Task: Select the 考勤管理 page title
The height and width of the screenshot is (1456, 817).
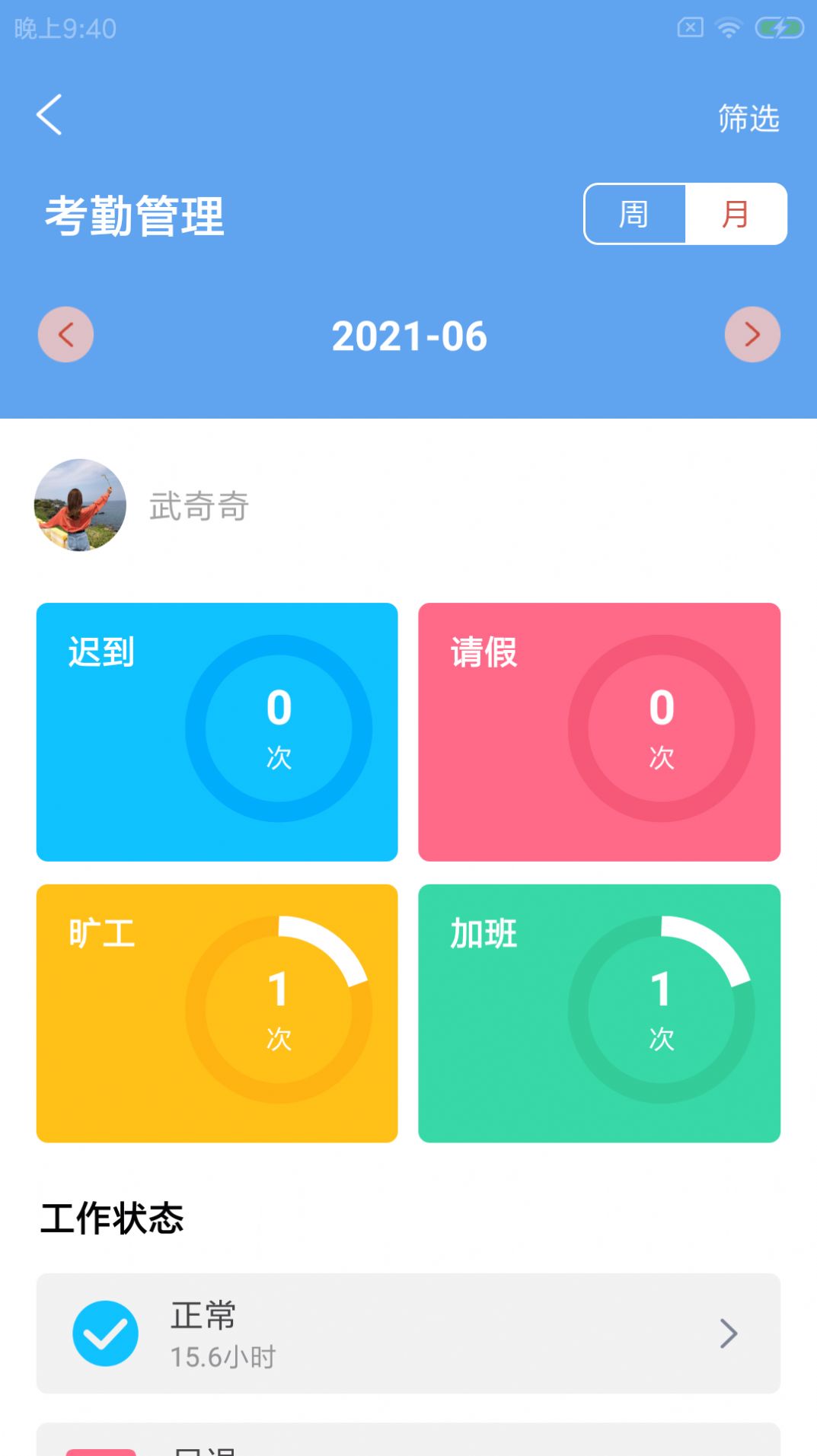Action: click(134, 214)
